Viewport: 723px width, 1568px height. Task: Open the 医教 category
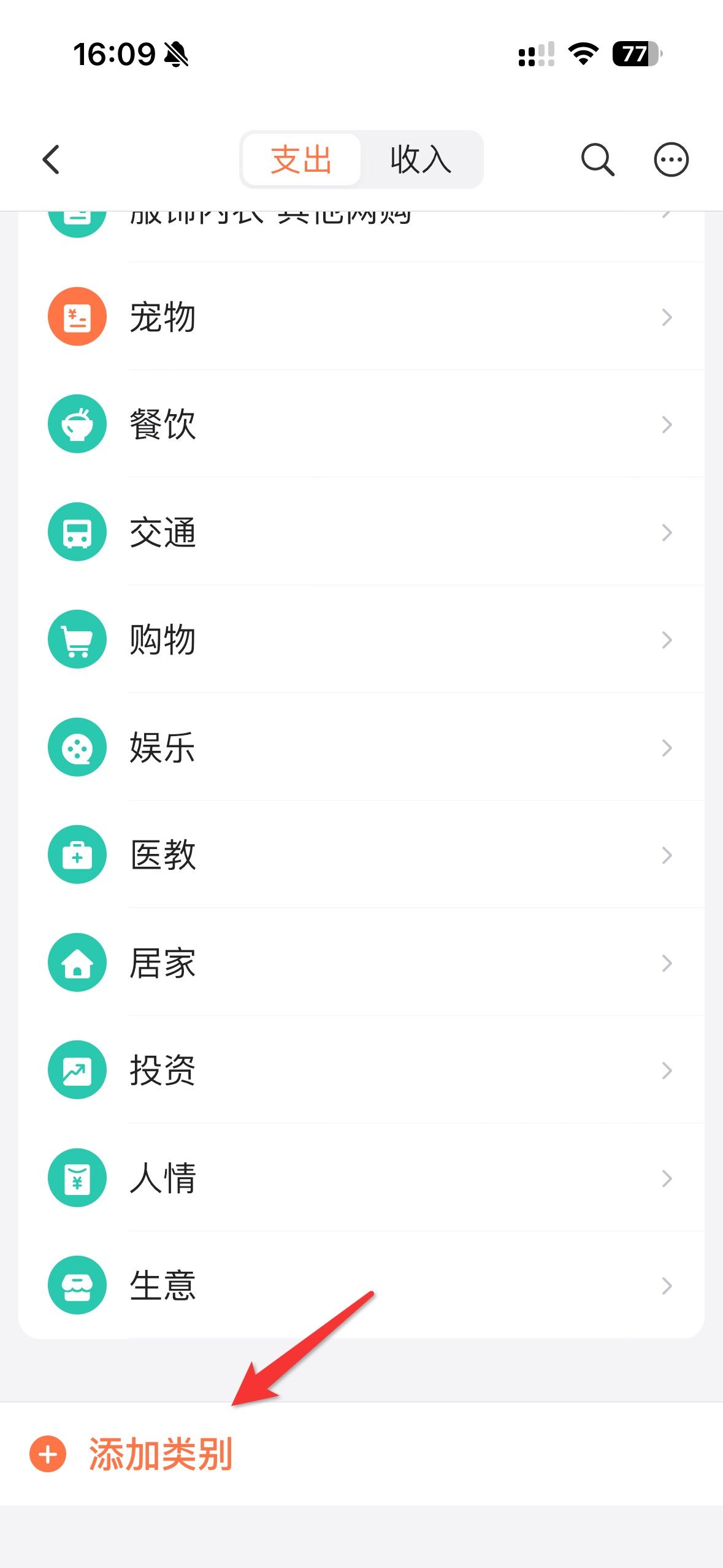point(361,855)
